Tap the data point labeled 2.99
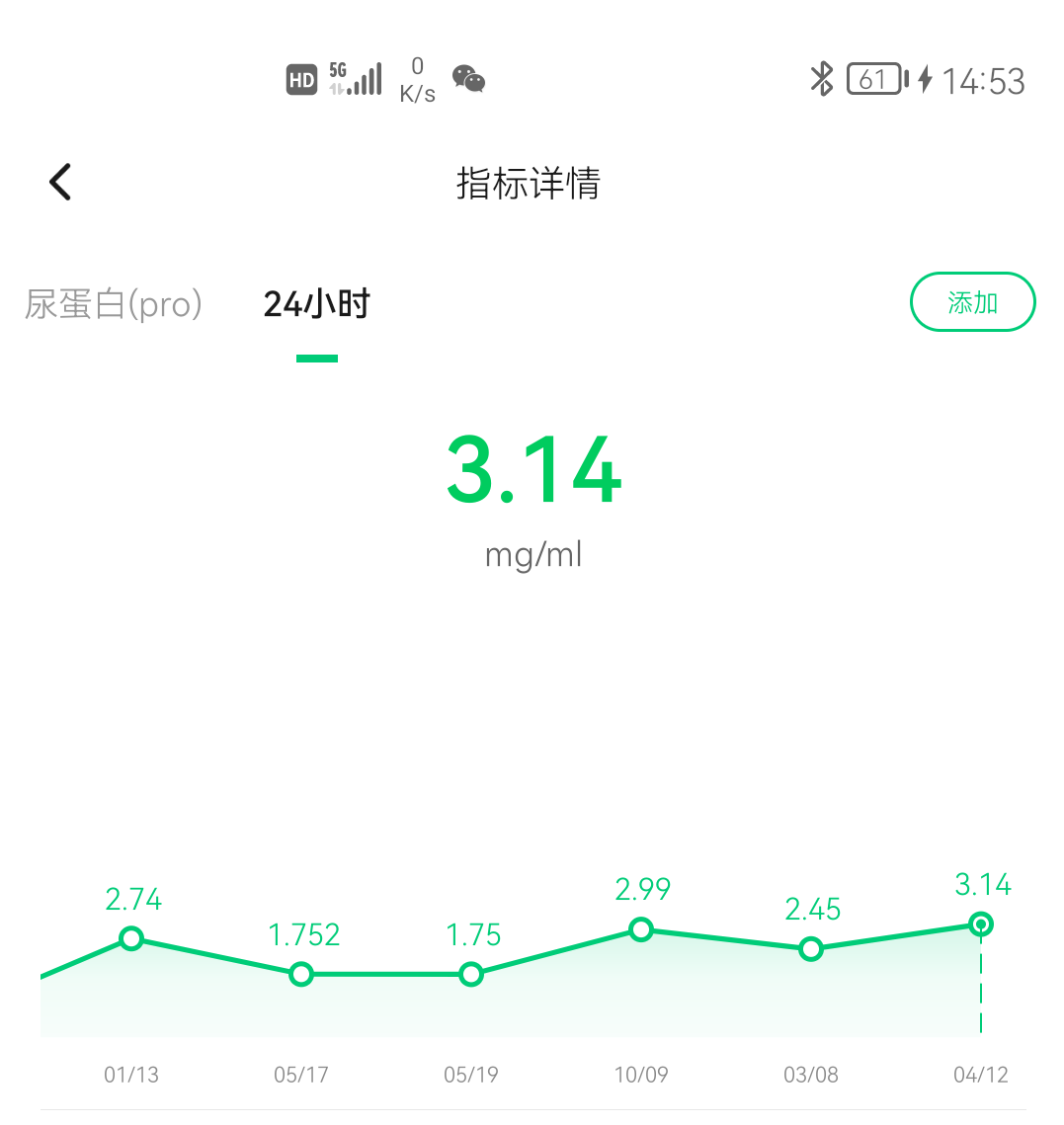This screenshot has width=1064, height=1125. [x=641, y=929]
